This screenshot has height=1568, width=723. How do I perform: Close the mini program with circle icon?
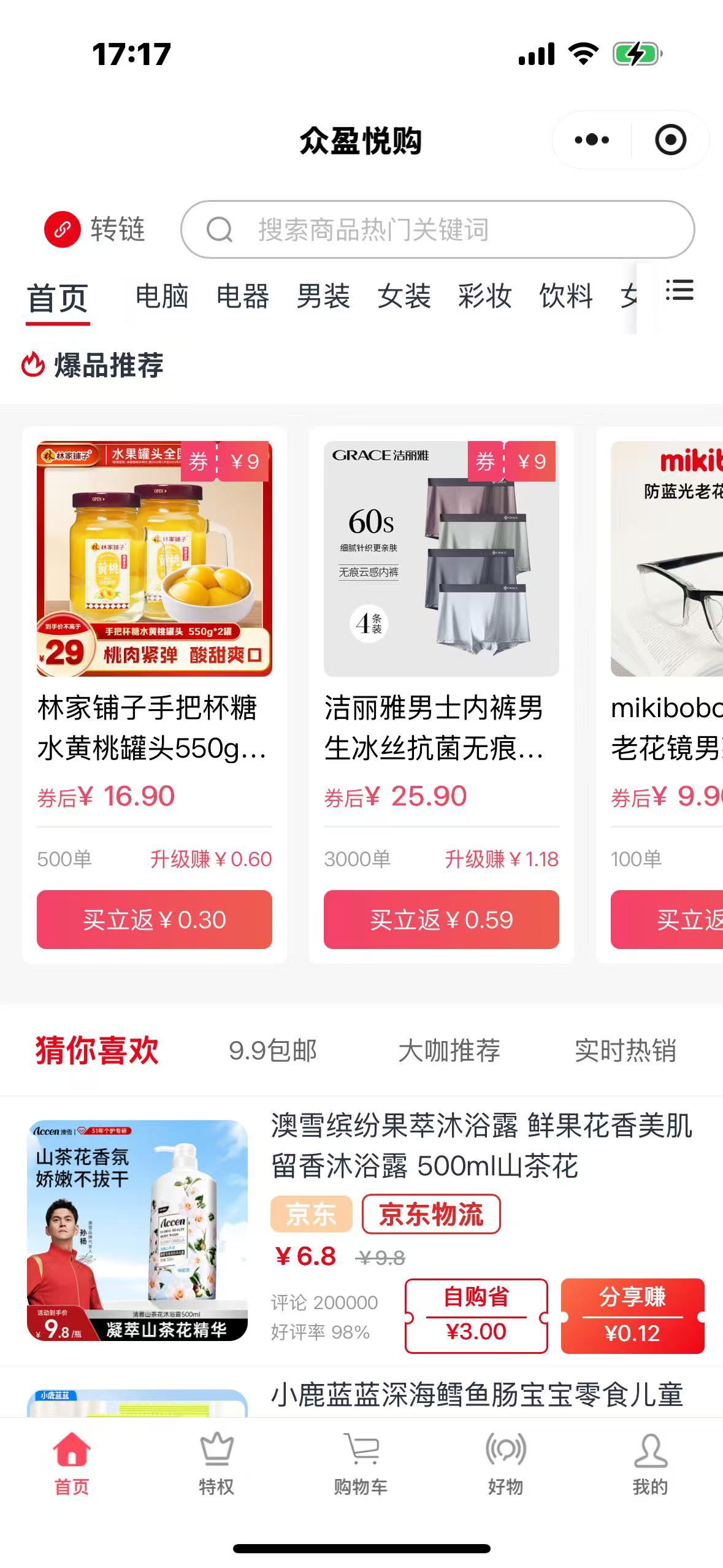pyautogui.click(x=670, y=140)
